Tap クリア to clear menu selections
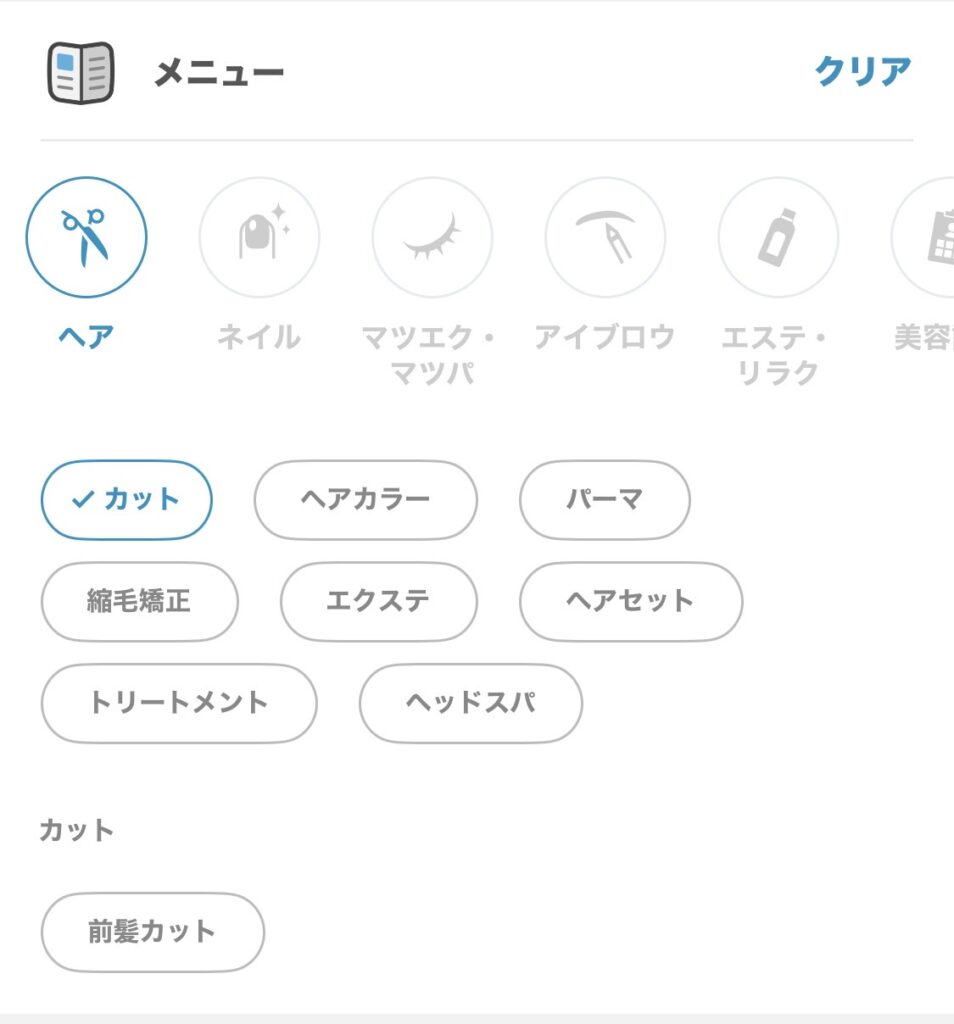The height and width of the screenshot is (1024, 954). (x=862, y=72)
